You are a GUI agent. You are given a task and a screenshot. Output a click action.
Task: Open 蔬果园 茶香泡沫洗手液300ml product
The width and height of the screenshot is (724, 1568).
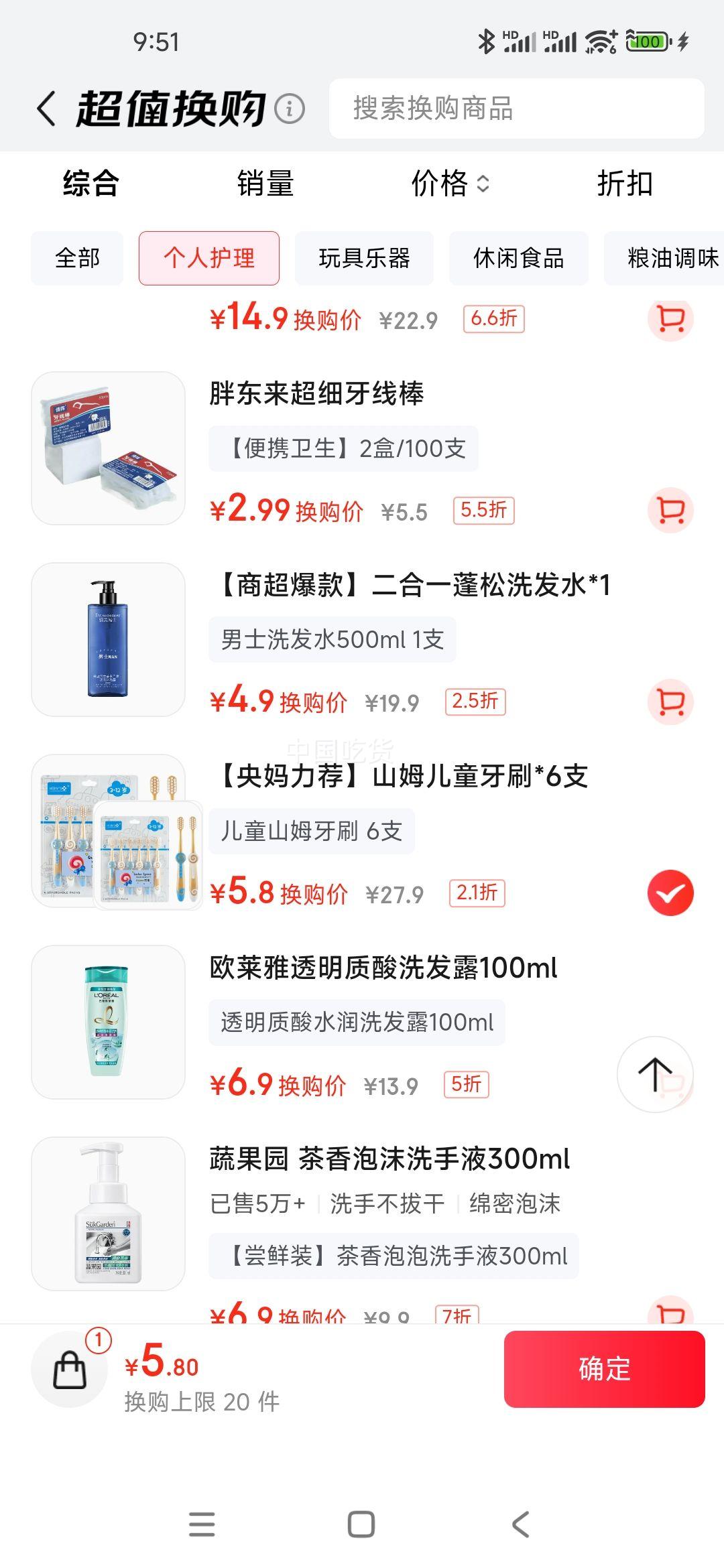389,1159
